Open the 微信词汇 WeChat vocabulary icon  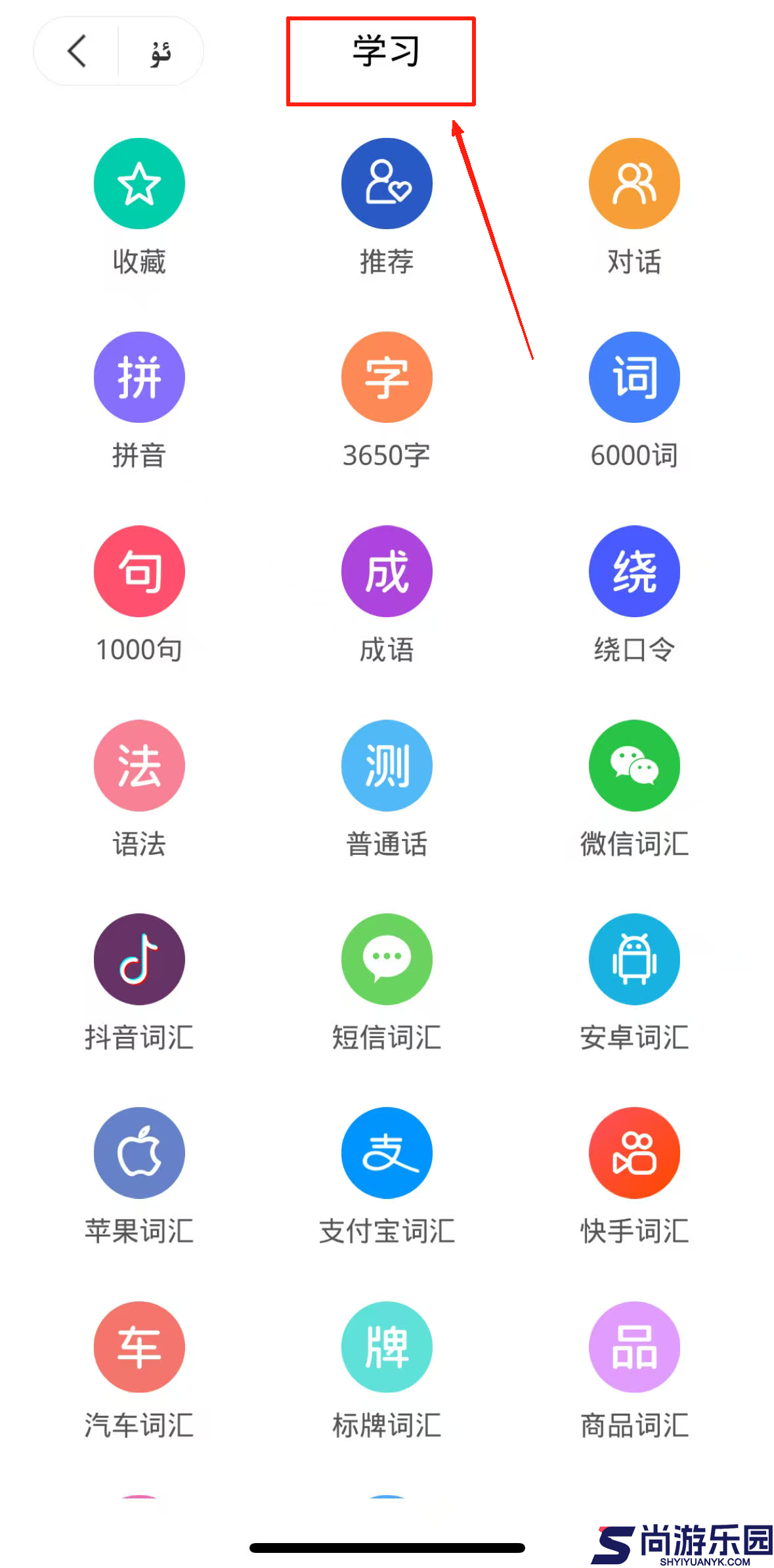pyautogui.click(x=634, y=766)
